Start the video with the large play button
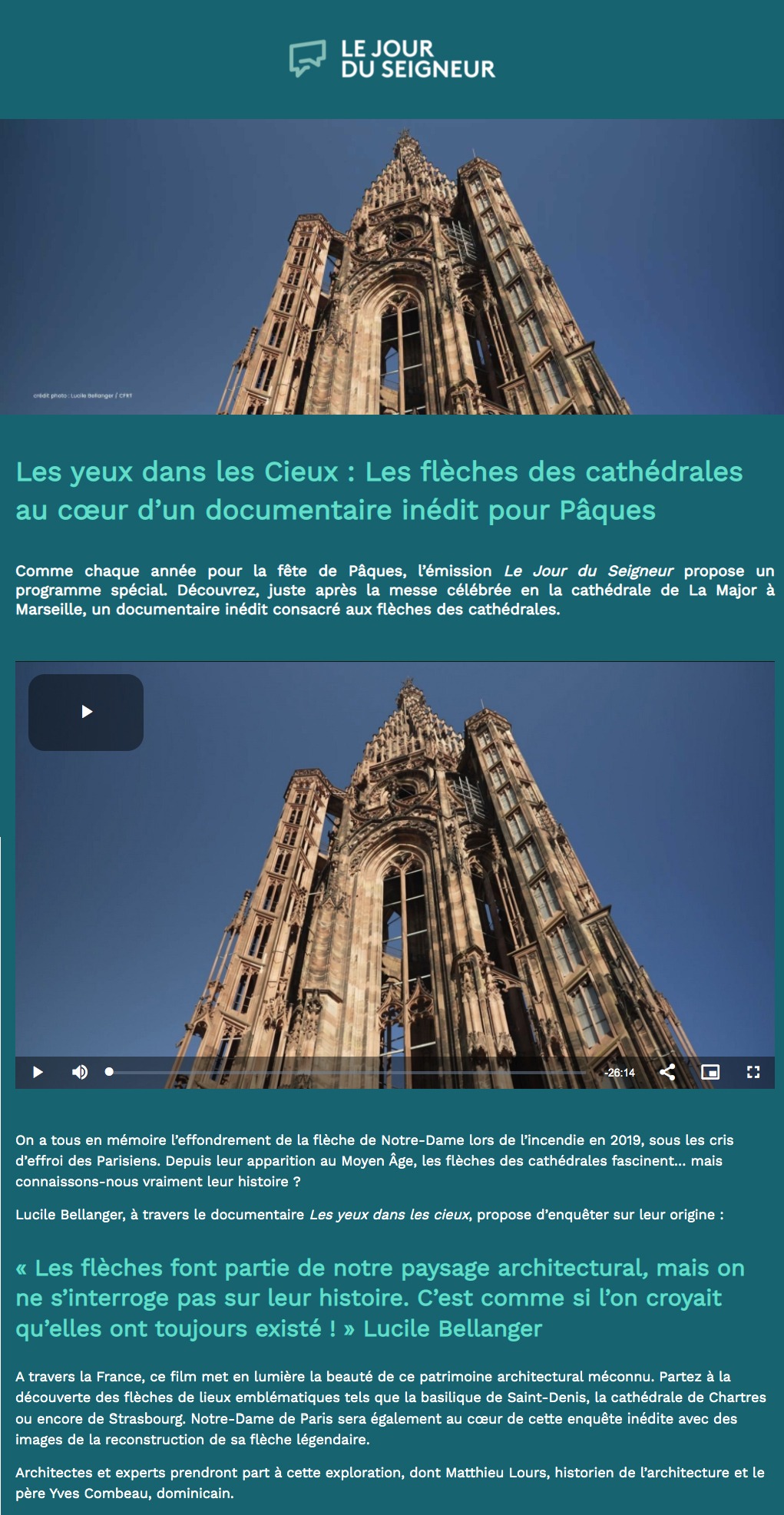784x1515 pixels. click(86, 712)
